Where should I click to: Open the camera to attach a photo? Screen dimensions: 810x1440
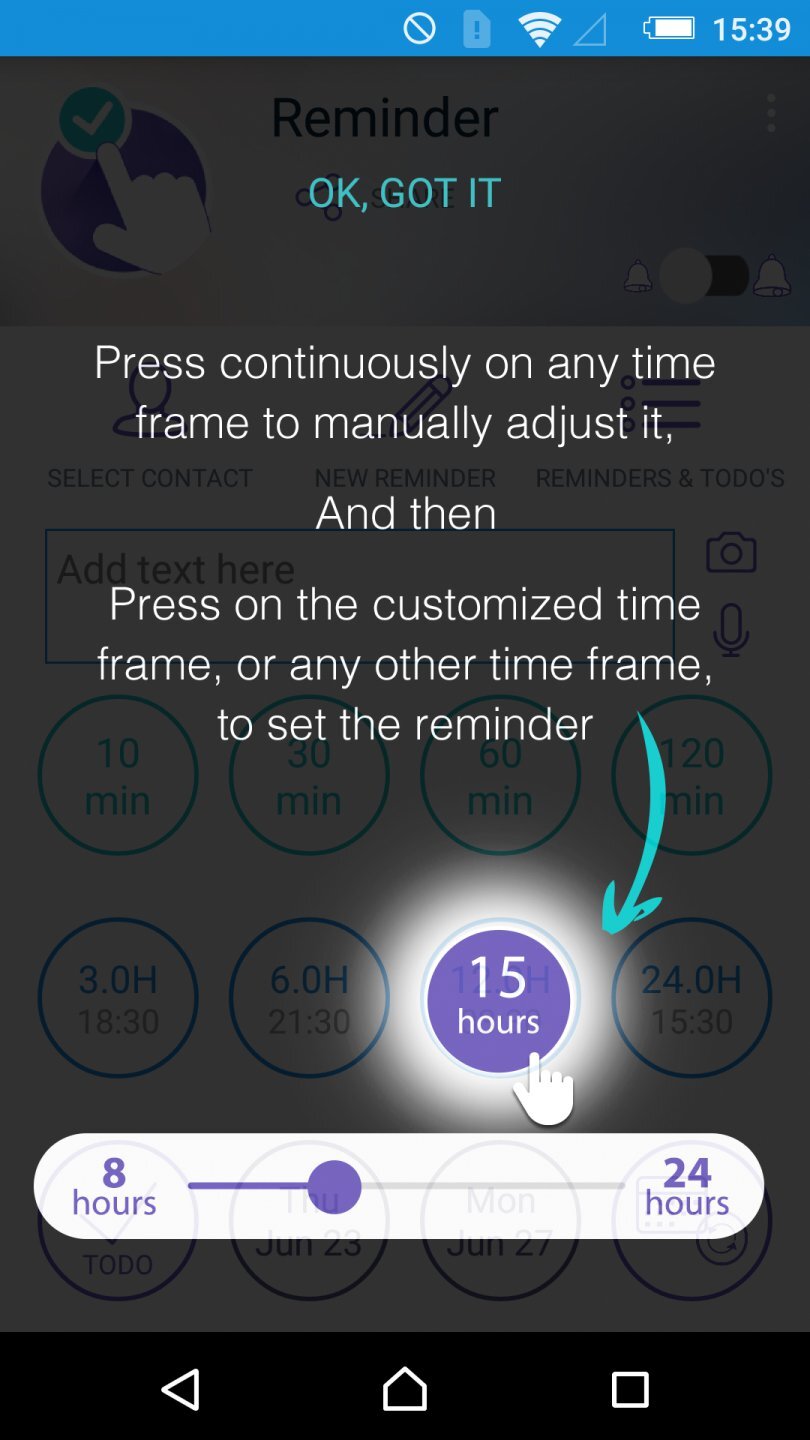(x=731, y=553)
